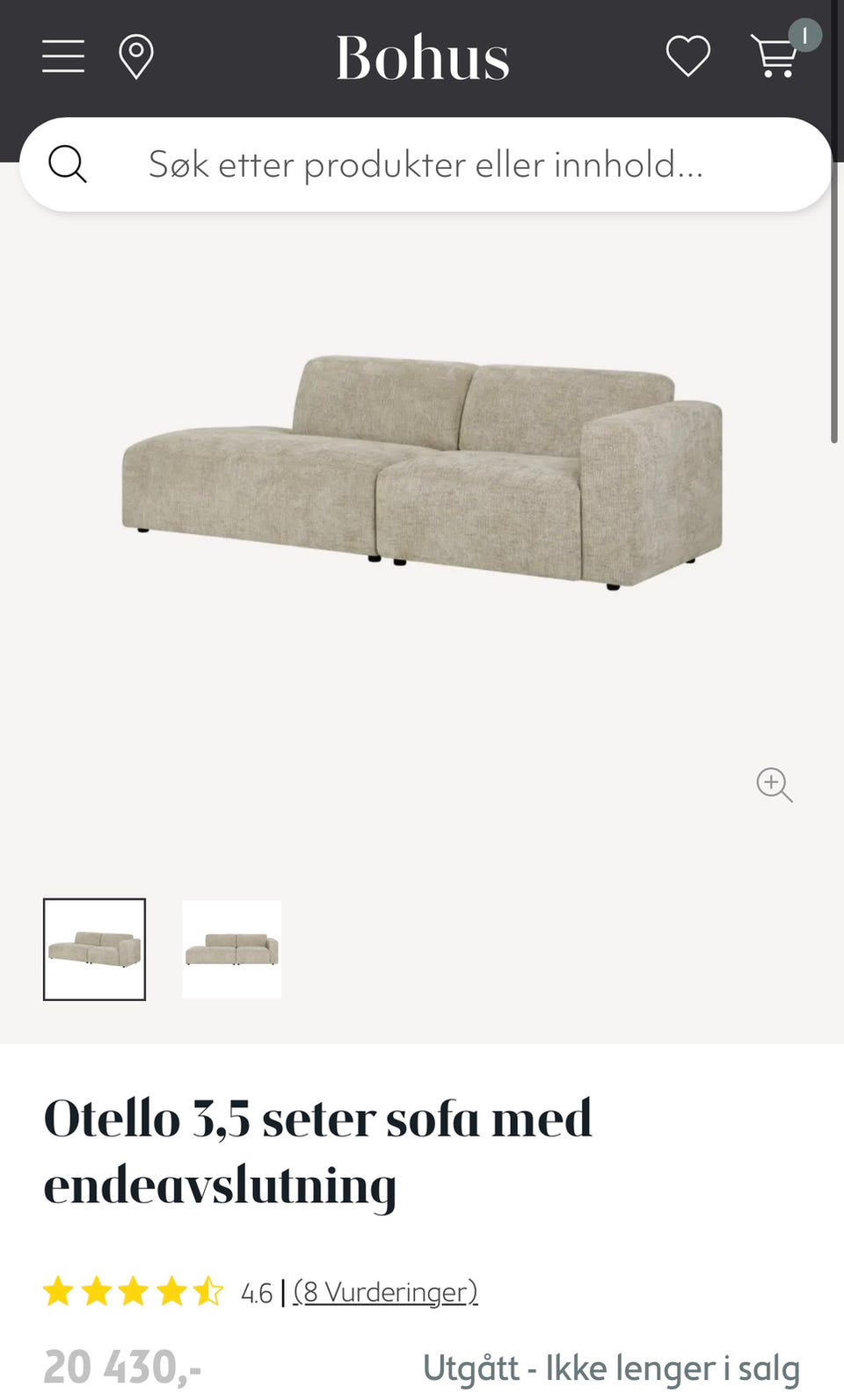The height and width of the screenshot is (1400, 844).
Task: Open the wishlist heart
Action: (688, 56)
